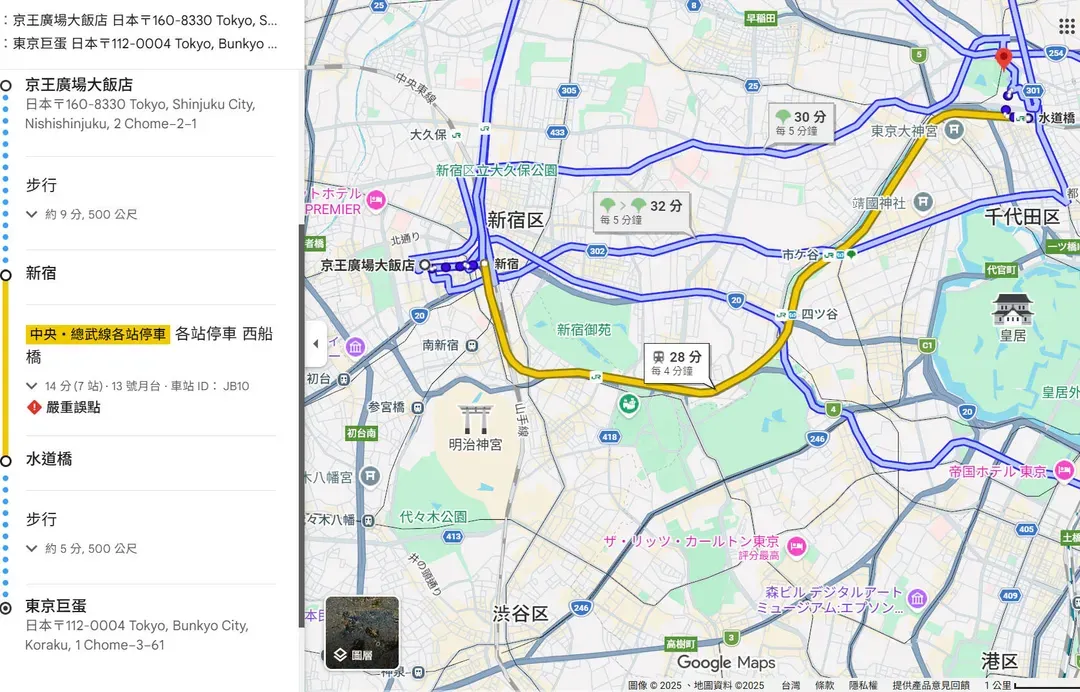Open the map layers thumbnail
Image resolution: width=1080 pixels, height=692 pixels.
pyautogui.click(x=362, y=633)
